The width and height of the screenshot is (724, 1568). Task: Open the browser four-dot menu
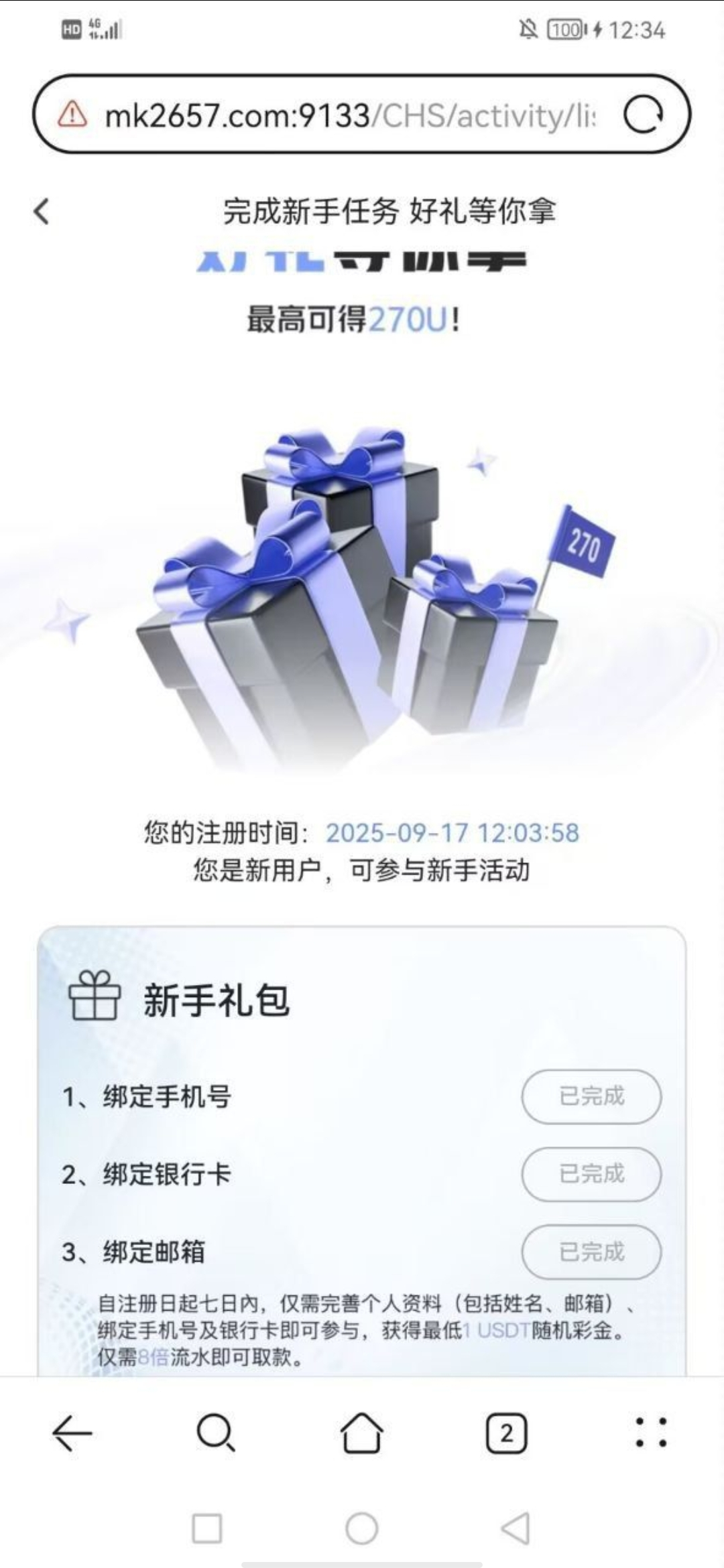pyautogui.click(x=651, y=1433)
